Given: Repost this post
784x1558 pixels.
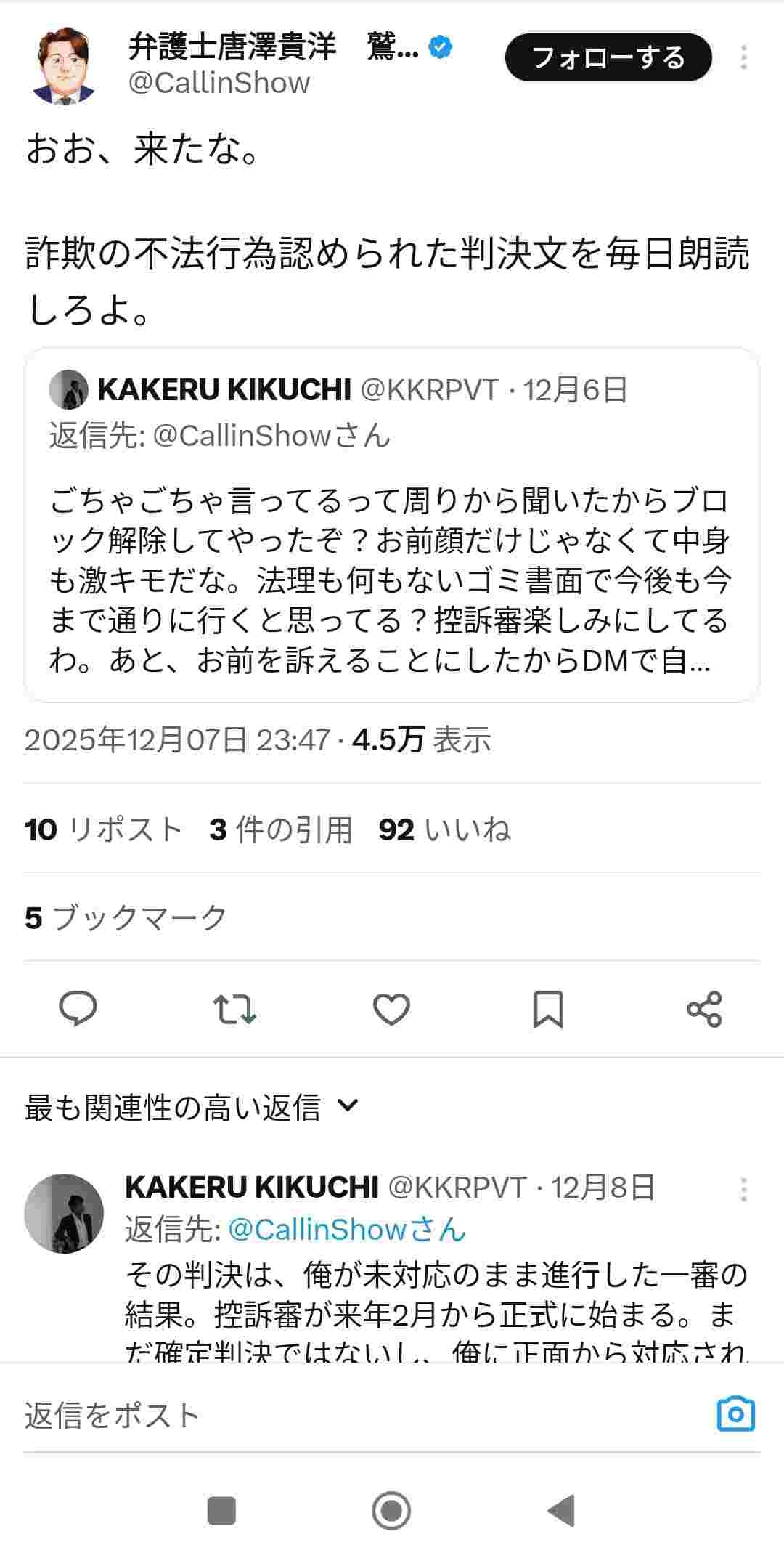Looking at the screenshot, I should click(x=234, y=1009).
